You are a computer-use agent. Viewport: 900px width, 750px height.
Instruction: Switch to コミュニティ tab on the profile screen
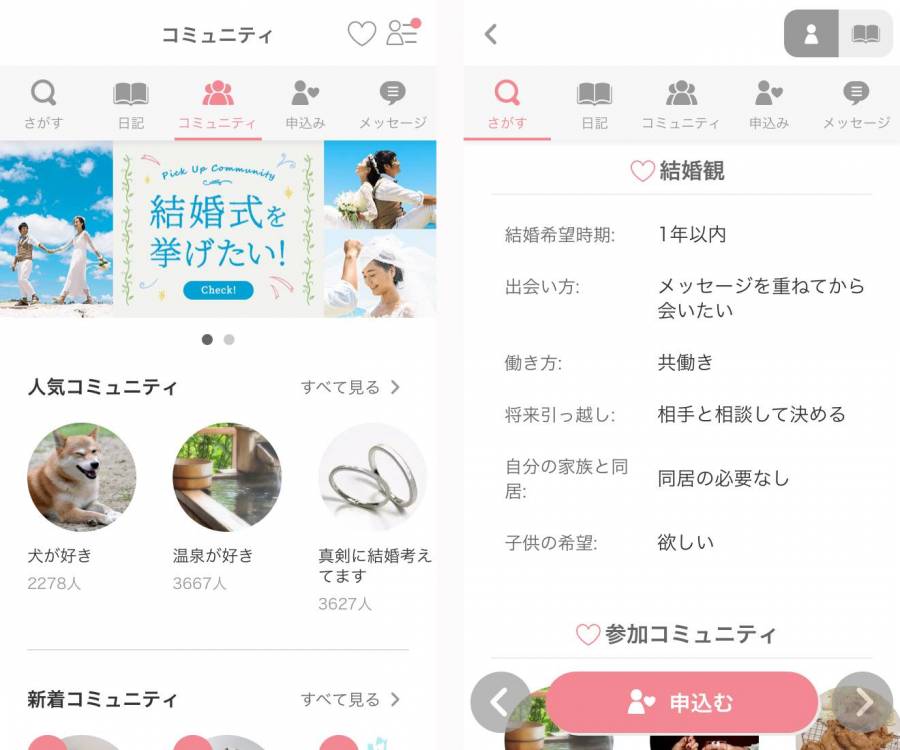680,105
